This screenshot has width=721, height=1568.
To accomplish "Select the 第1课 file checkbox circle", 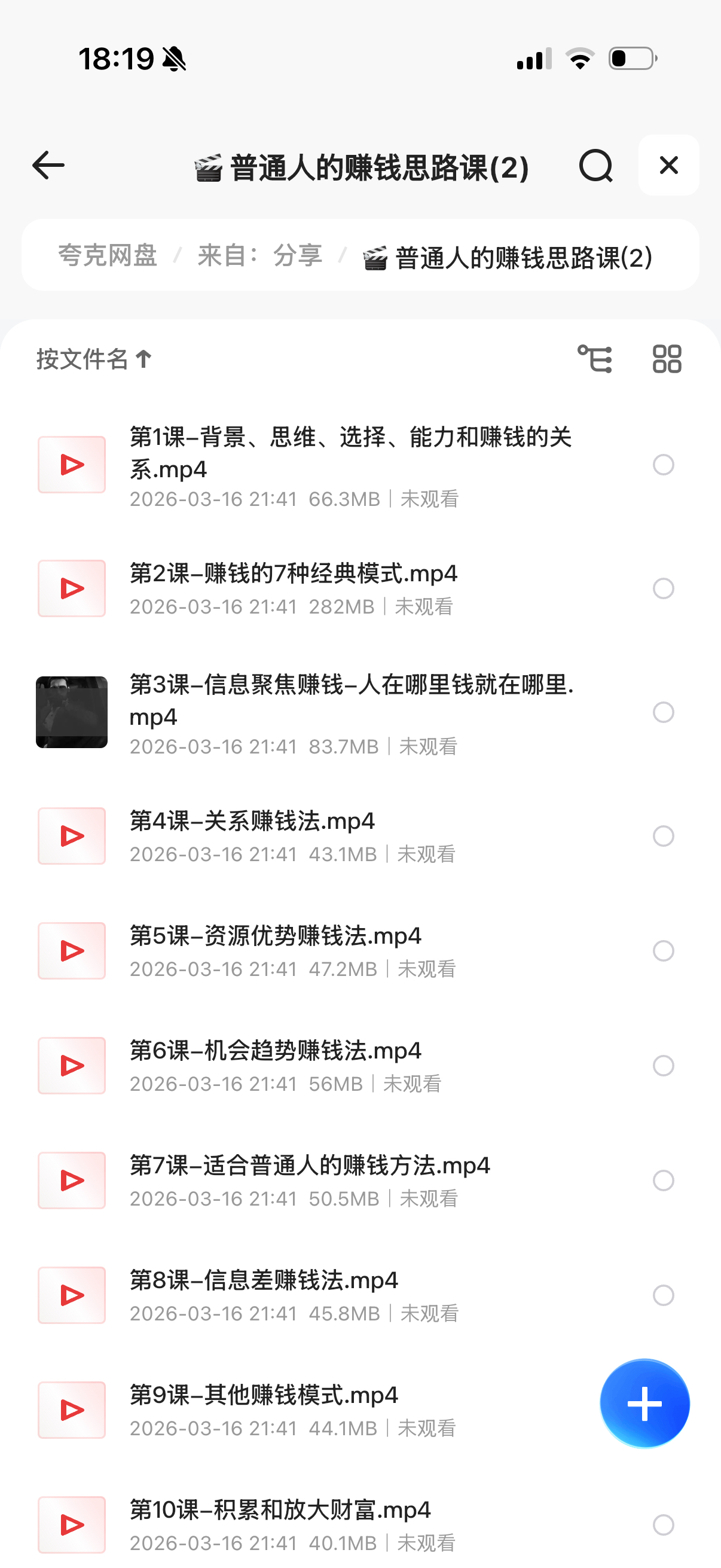I will (x=663, y=465).
